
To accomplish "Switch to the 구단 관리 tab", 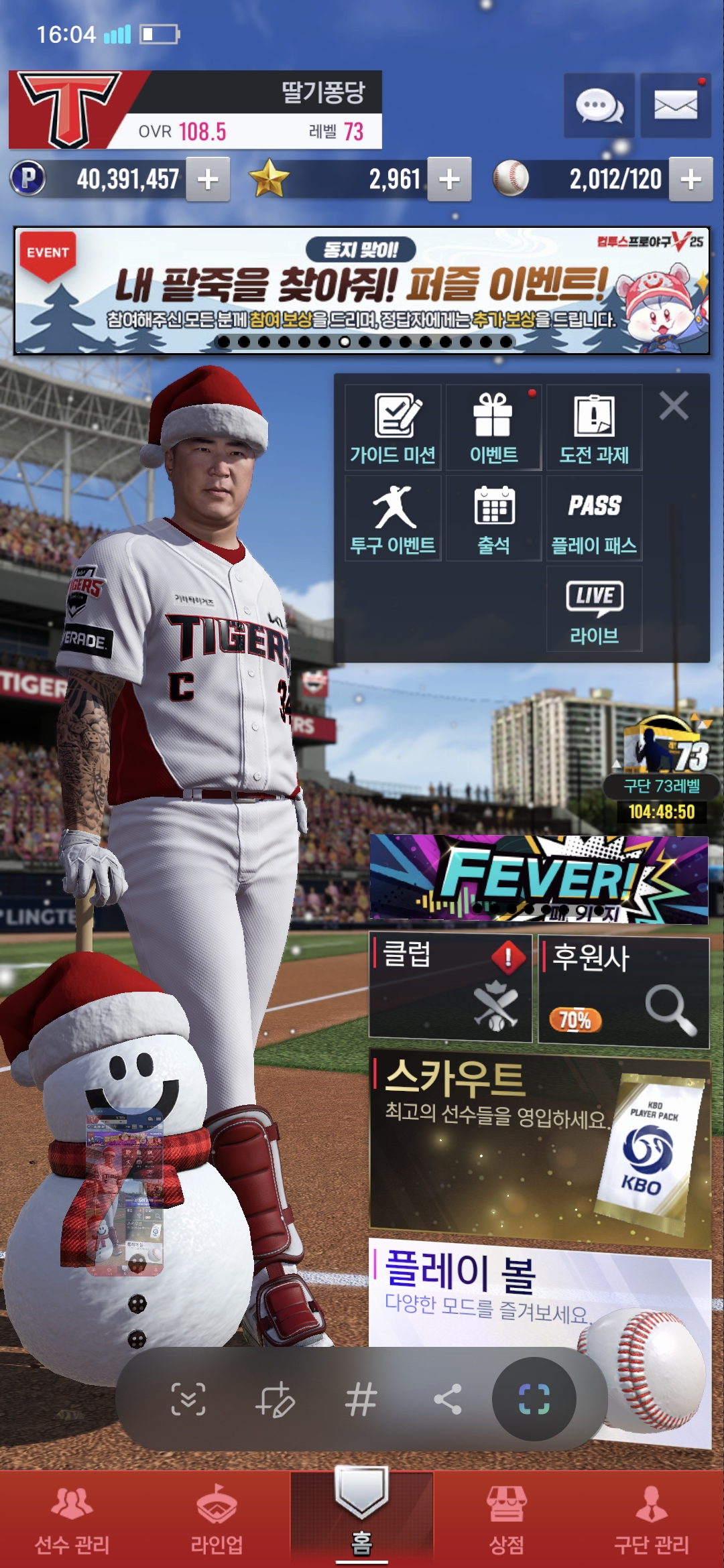I will [x=651, y=1519].
